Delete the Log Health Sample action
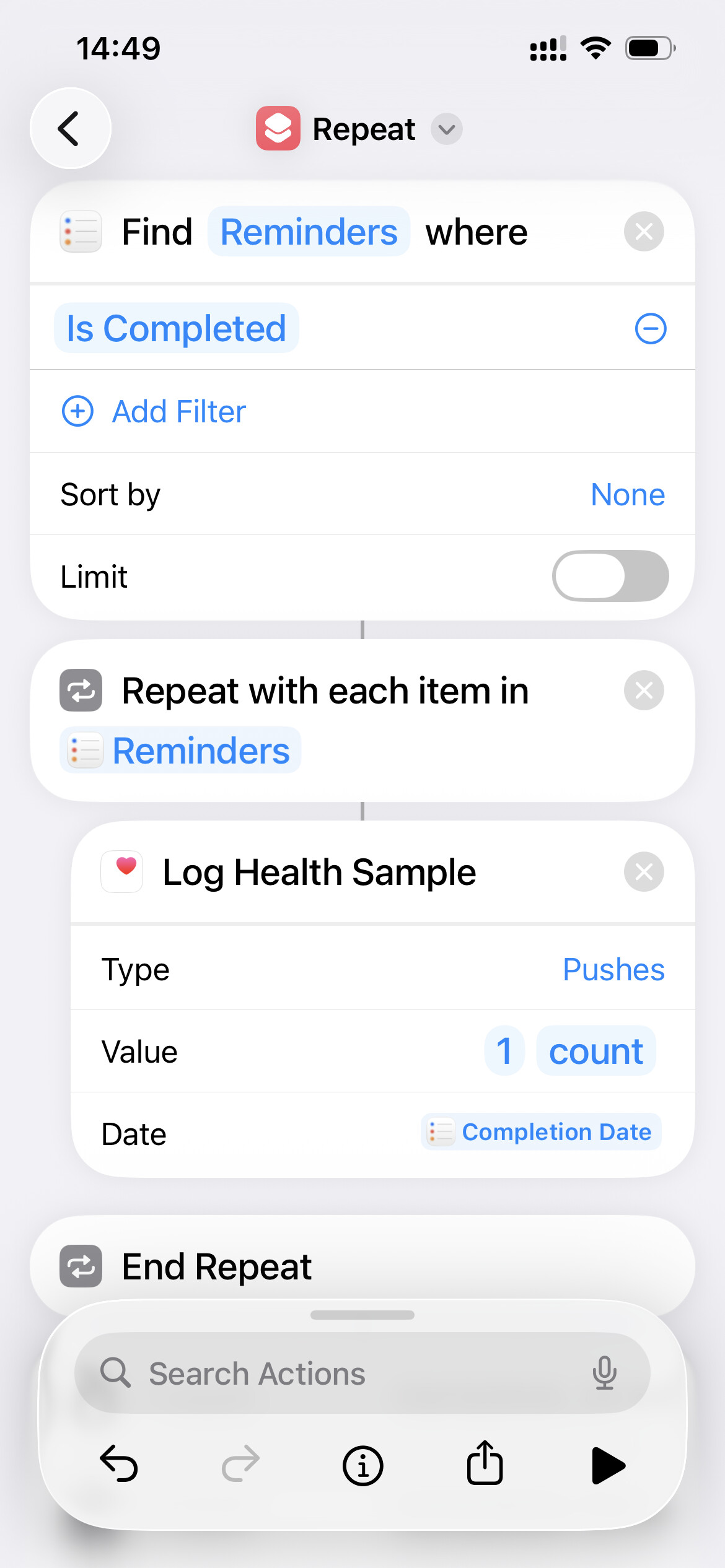 pyautogui.click(x=643, y=872)
